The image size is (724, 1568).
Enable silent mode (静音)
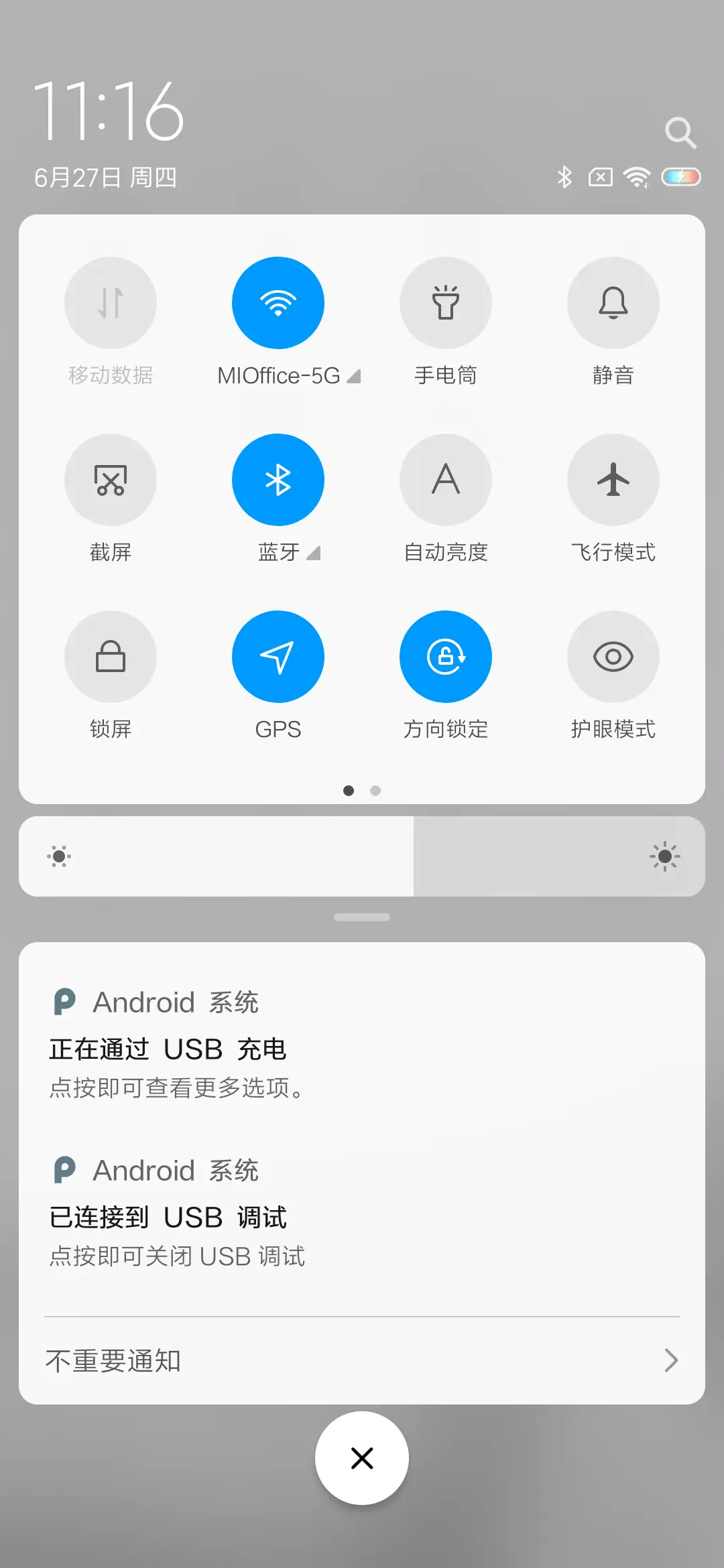click(x=613, y=303)
